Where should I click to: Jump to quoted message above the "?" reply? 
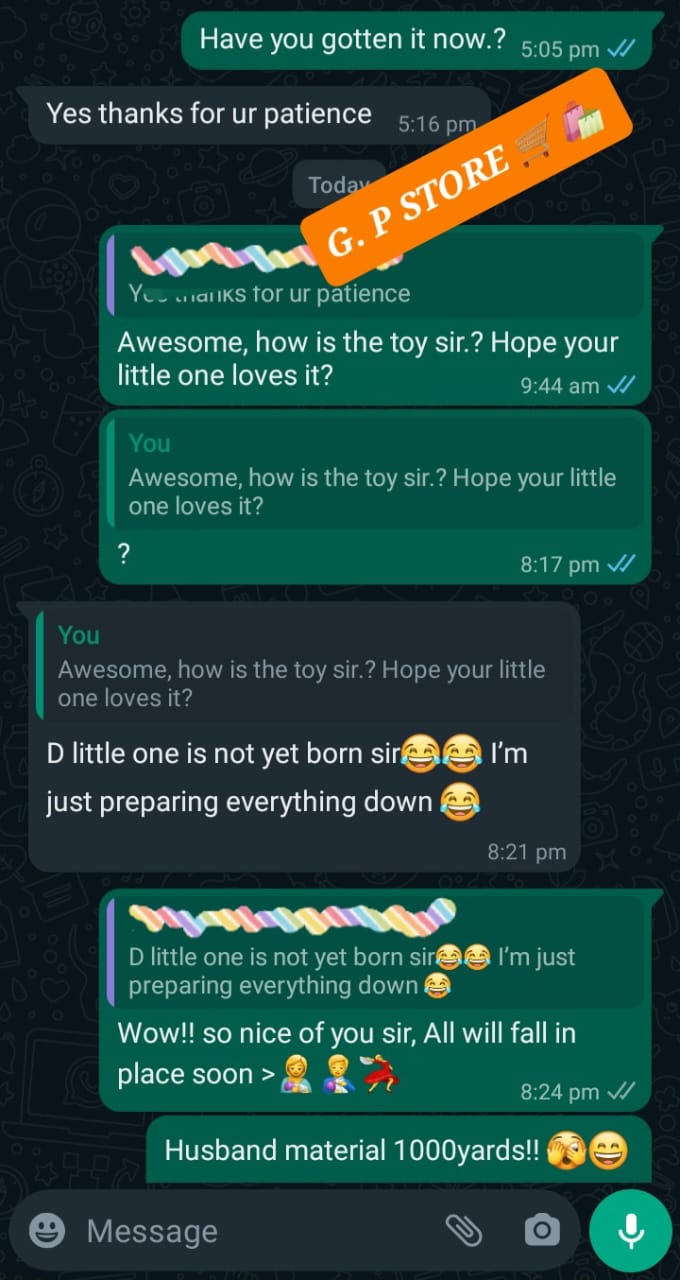pyautogui.click(x=375, y=475)
